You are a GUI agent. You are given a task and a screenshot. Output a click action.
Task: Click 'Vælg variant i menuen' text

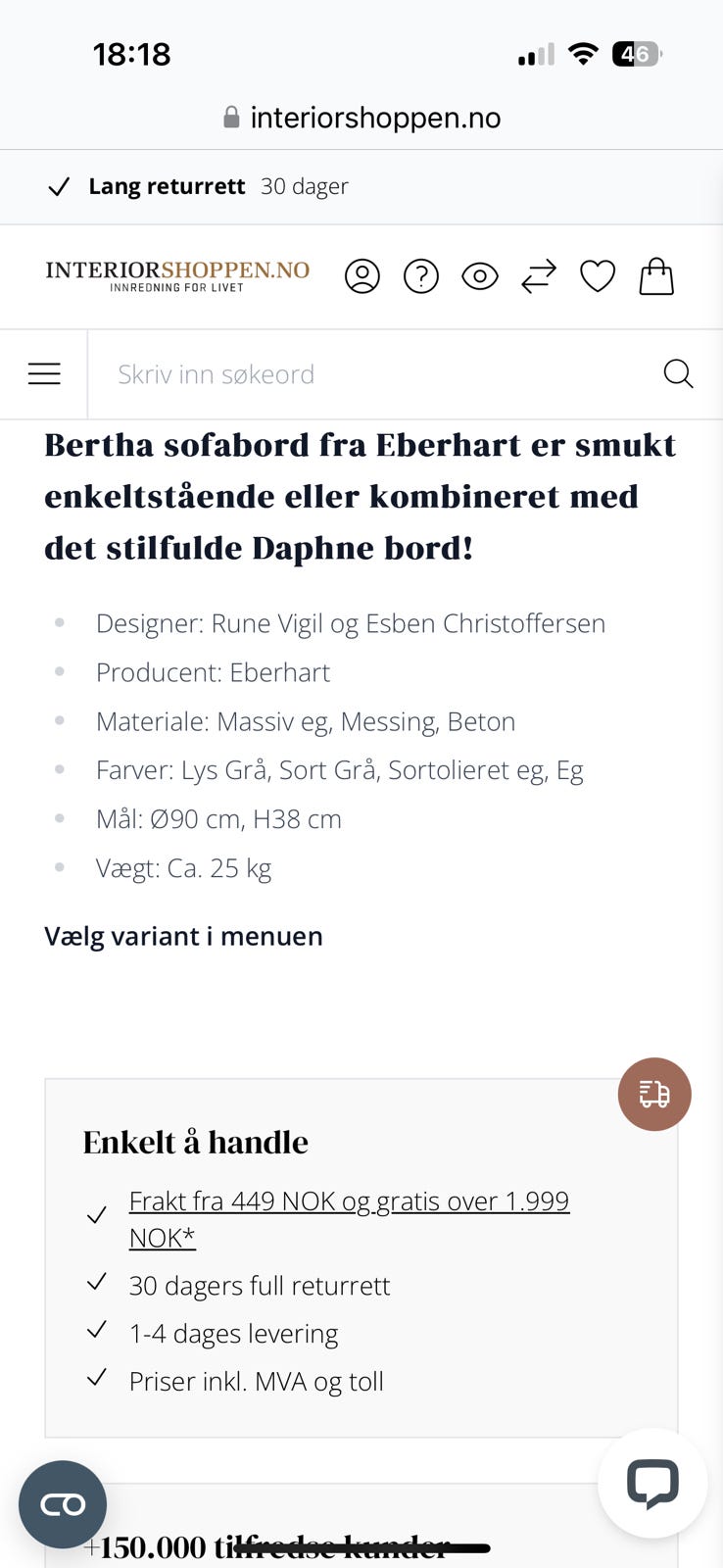(x=183, y=936)
